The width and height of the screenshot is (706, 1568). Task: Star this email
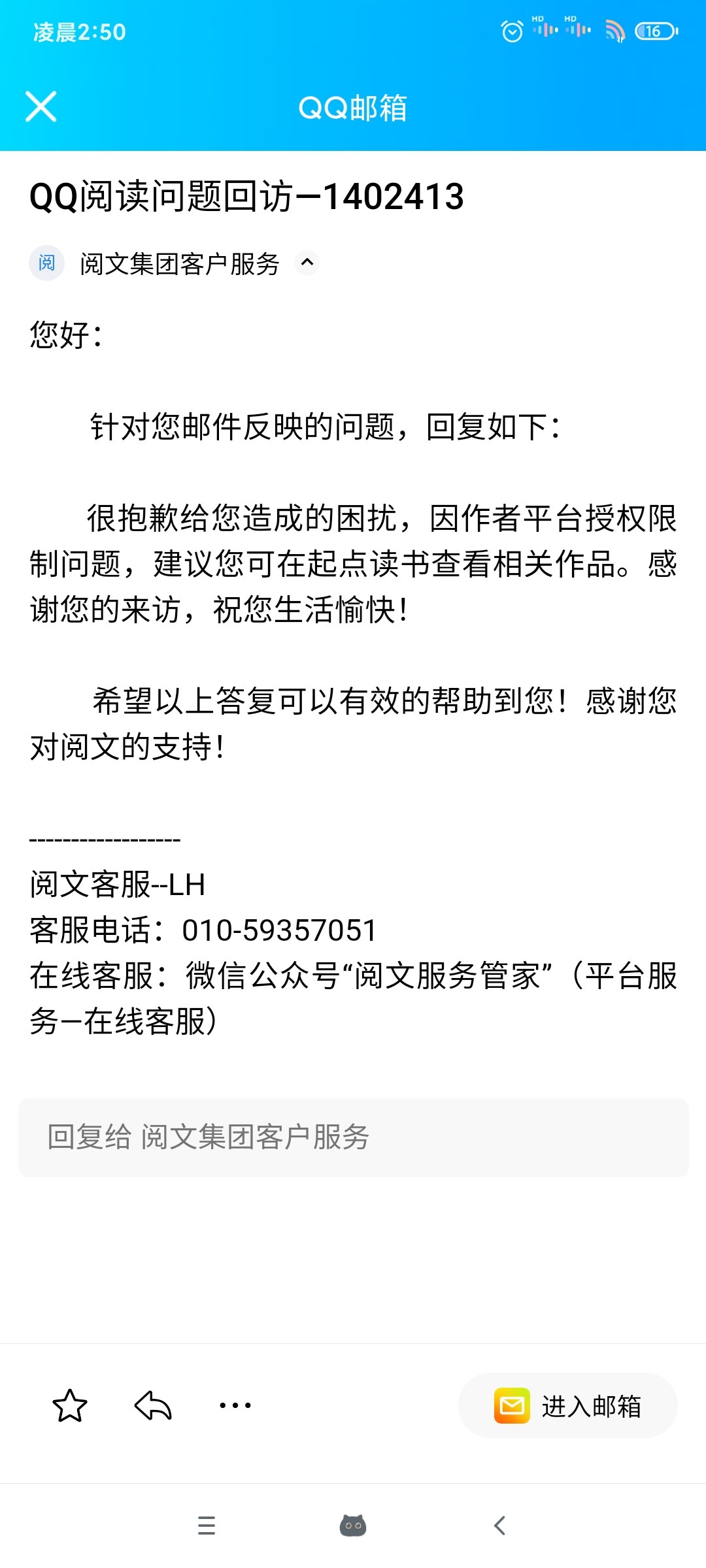pyautogui.click(x=69, y=1405)
